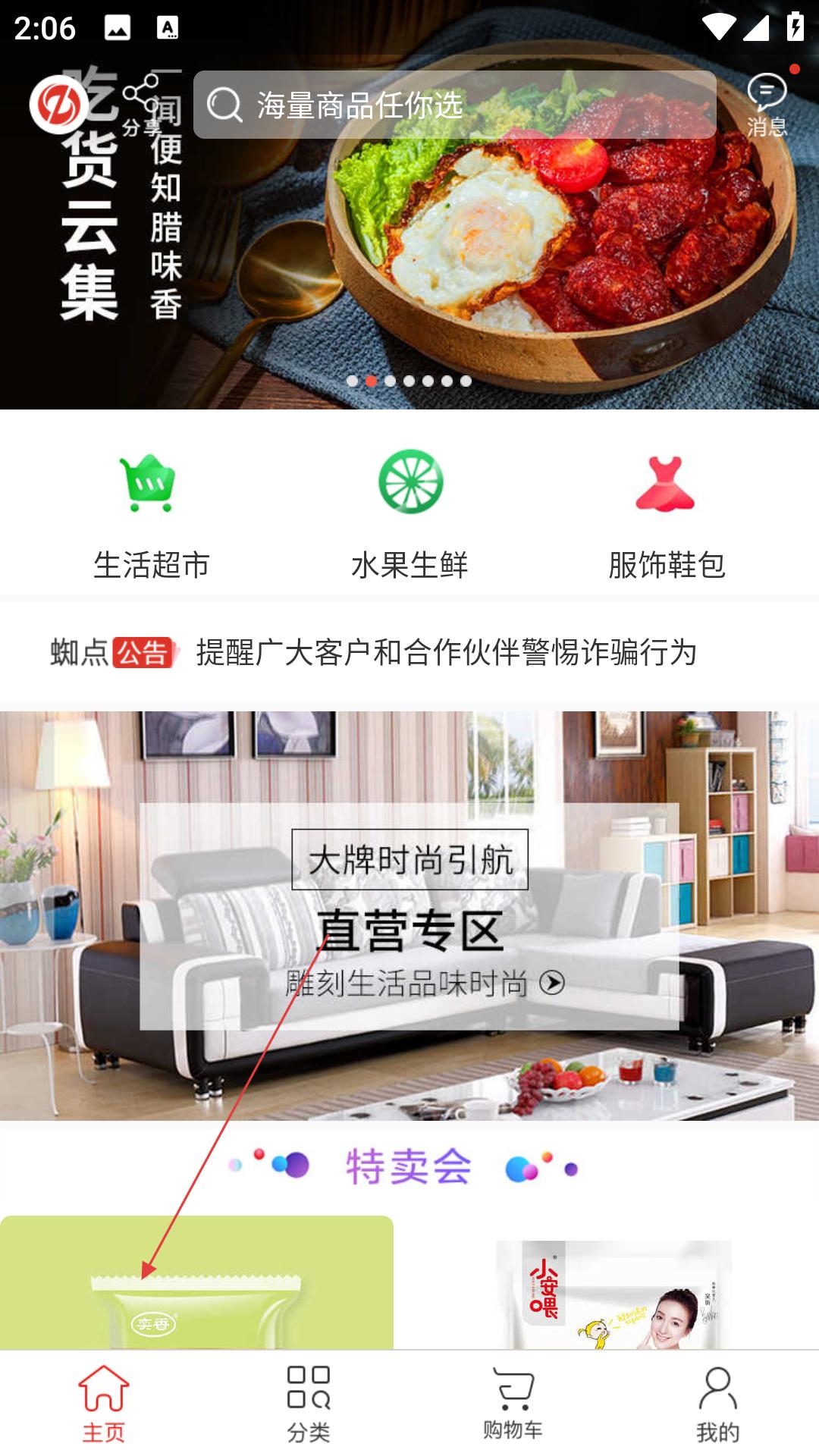Viewport: 819px width, 1456px height.
Task: Open the 我的 profile tab
Action: click(717, 1404)
